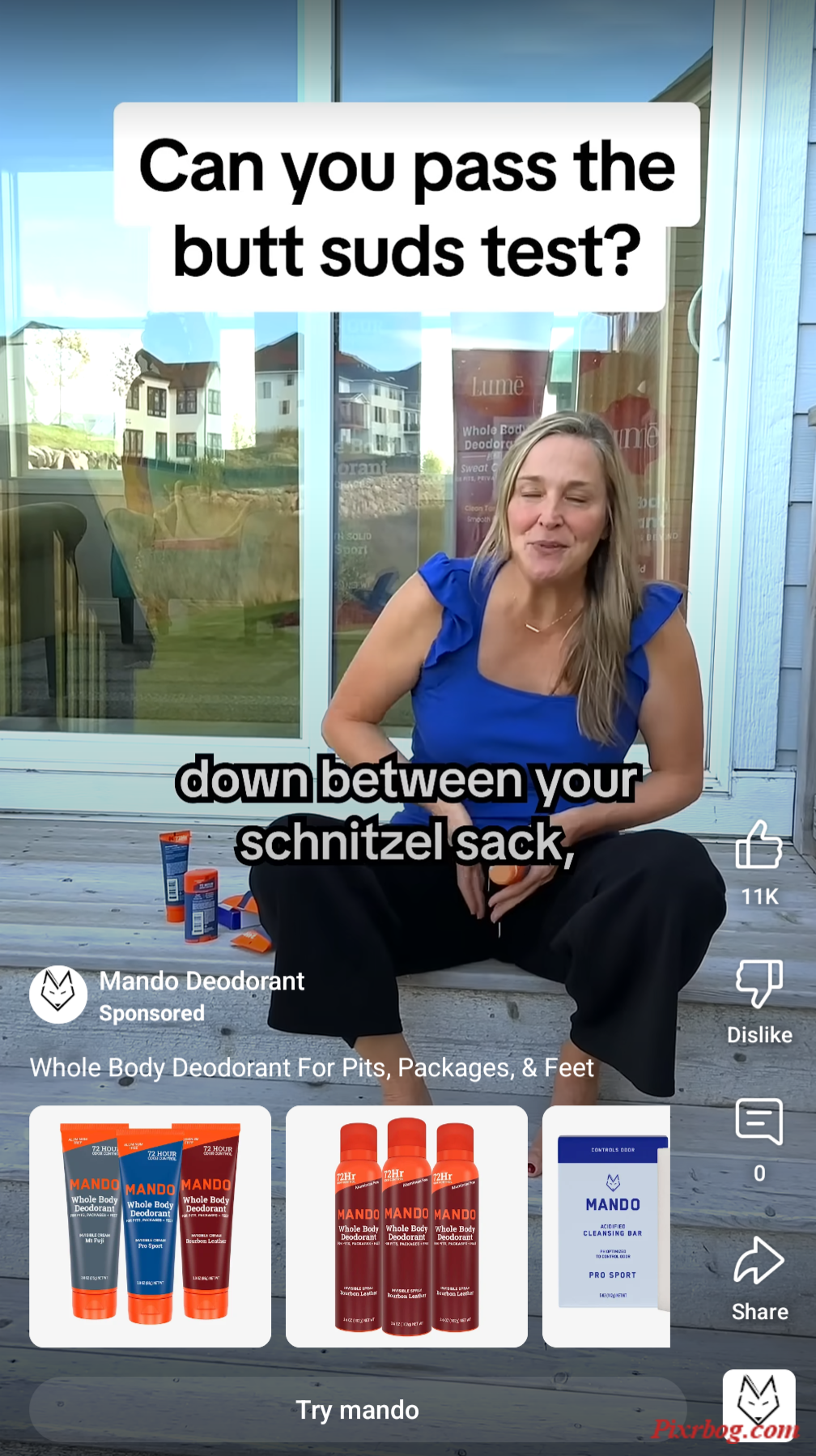Tap the Try mando button
The width and height of the screenshot is (816, 1456).
click(357, 1410)
